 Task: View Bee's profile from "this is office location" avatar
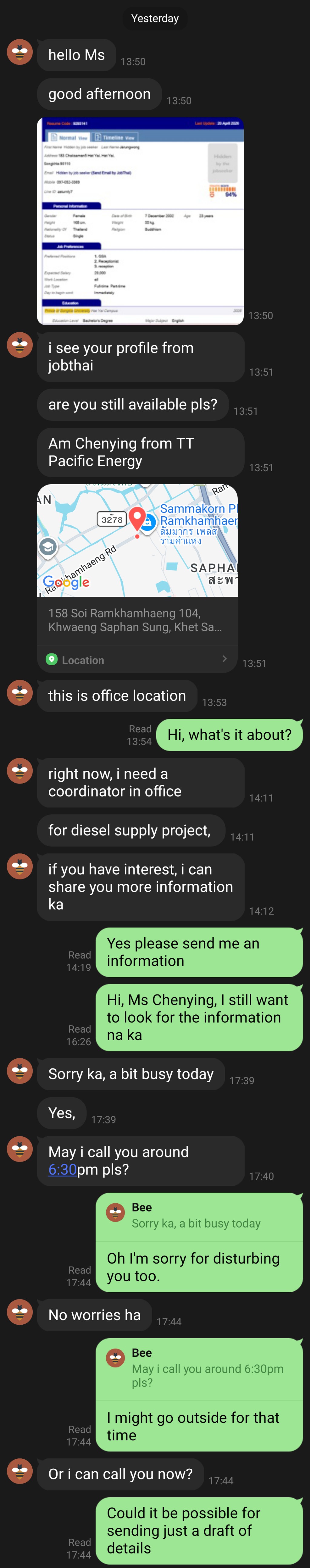coord(19,693)
